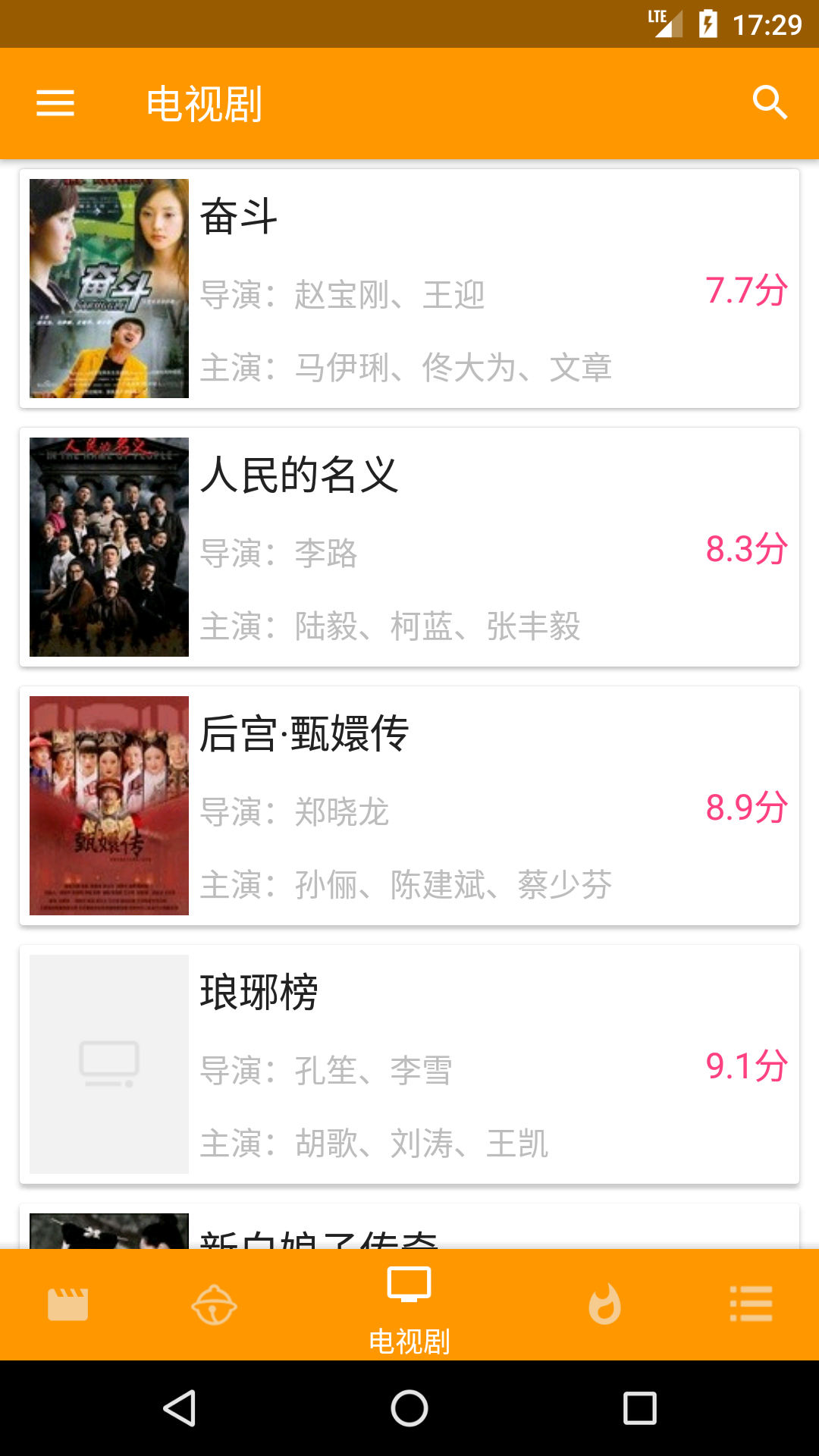Viewport: 819px width, 1456px height.
Task: Open the hamburger navigation drawer
Action: click(55, 103)
